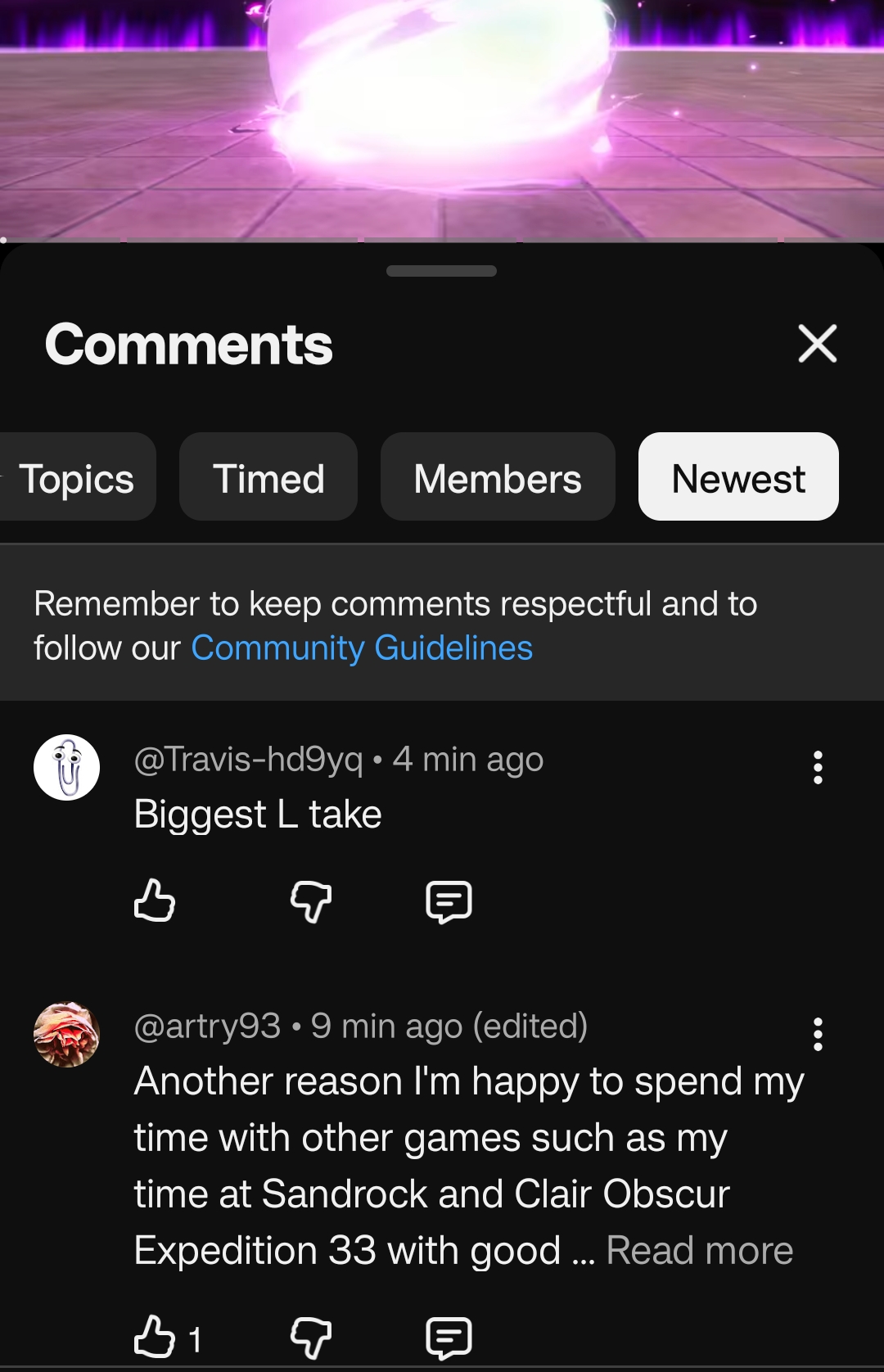Screen dimensions: 884x1372
Task: Expand @artry93's comment with Read more
Action: pyautogui.click(x=698, y=1250)
